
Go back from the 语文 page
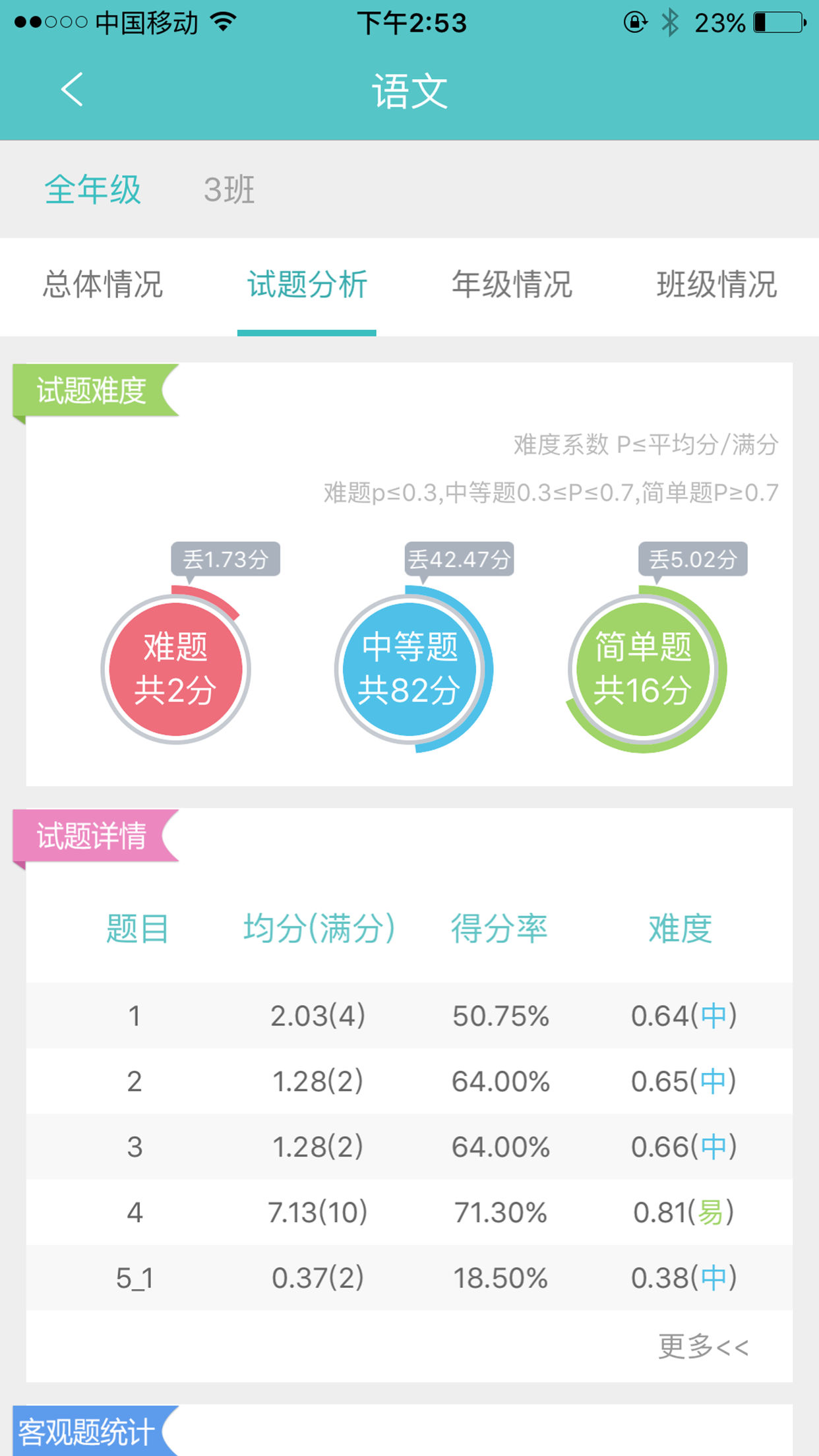[x=72, y=89]
